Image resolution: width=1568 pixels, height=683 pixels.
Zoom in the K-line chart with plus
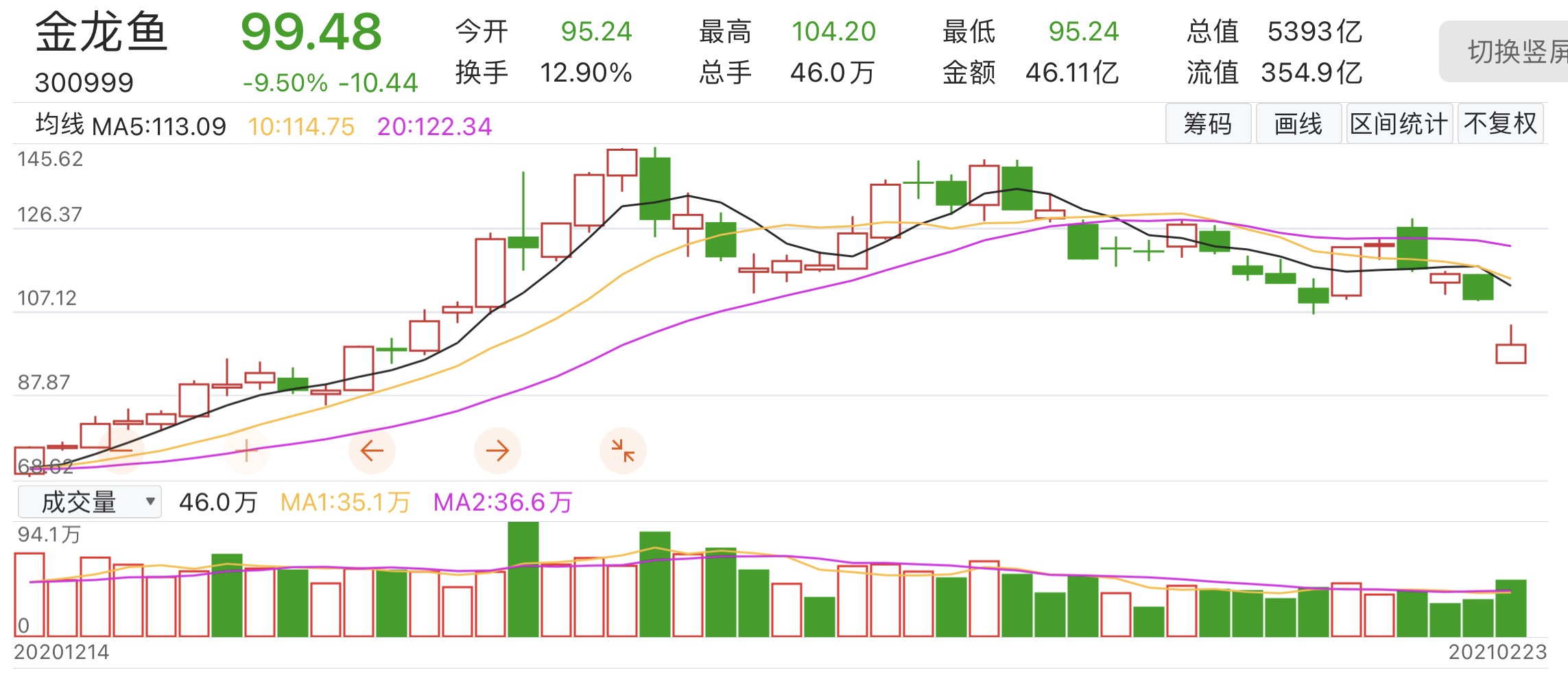(x=246, y=451)
